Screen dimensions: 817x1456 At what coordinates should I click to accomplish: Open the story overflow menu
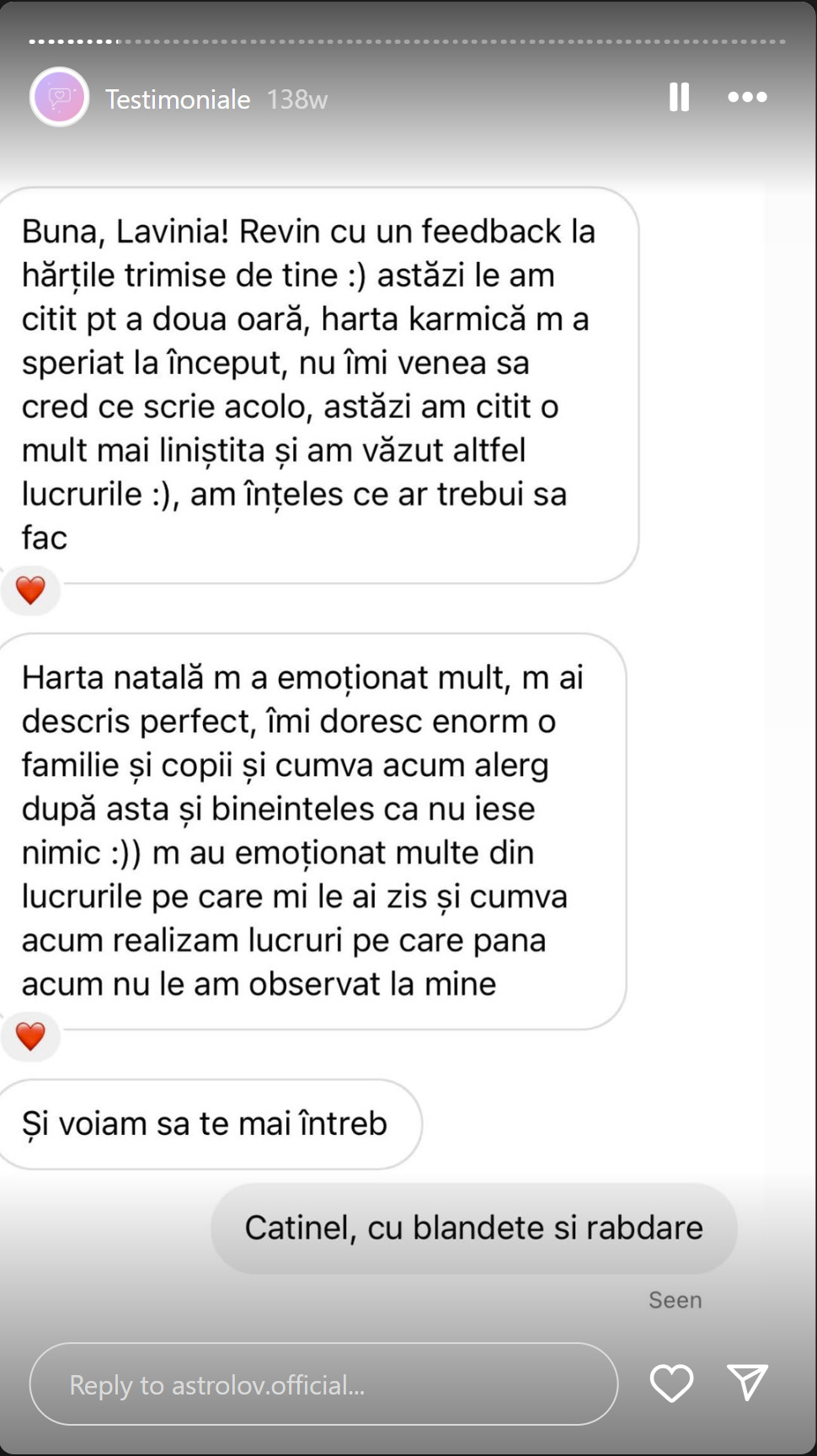tap(747, 97)
